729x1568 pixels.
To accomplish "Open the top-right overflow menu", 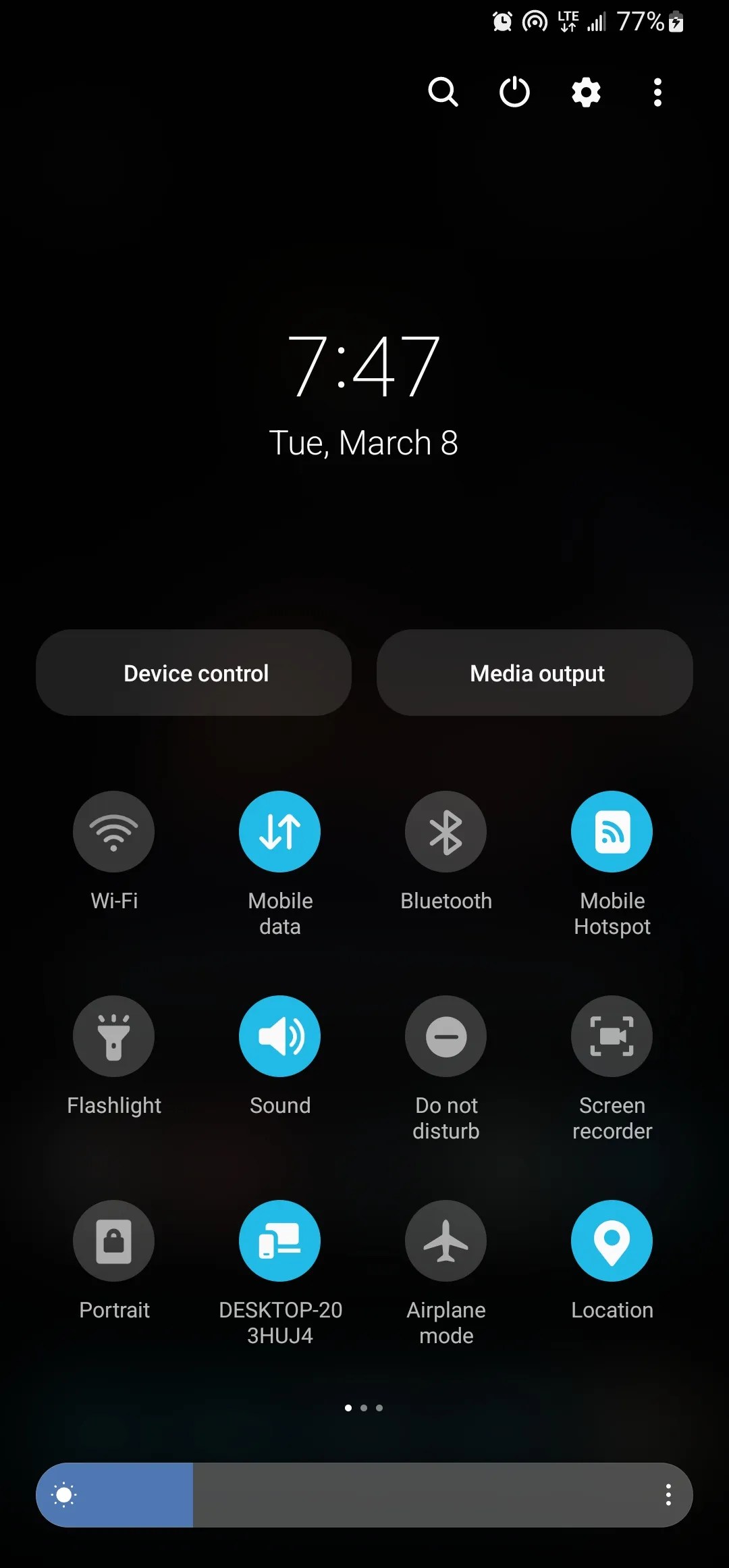I will point(657,92).
